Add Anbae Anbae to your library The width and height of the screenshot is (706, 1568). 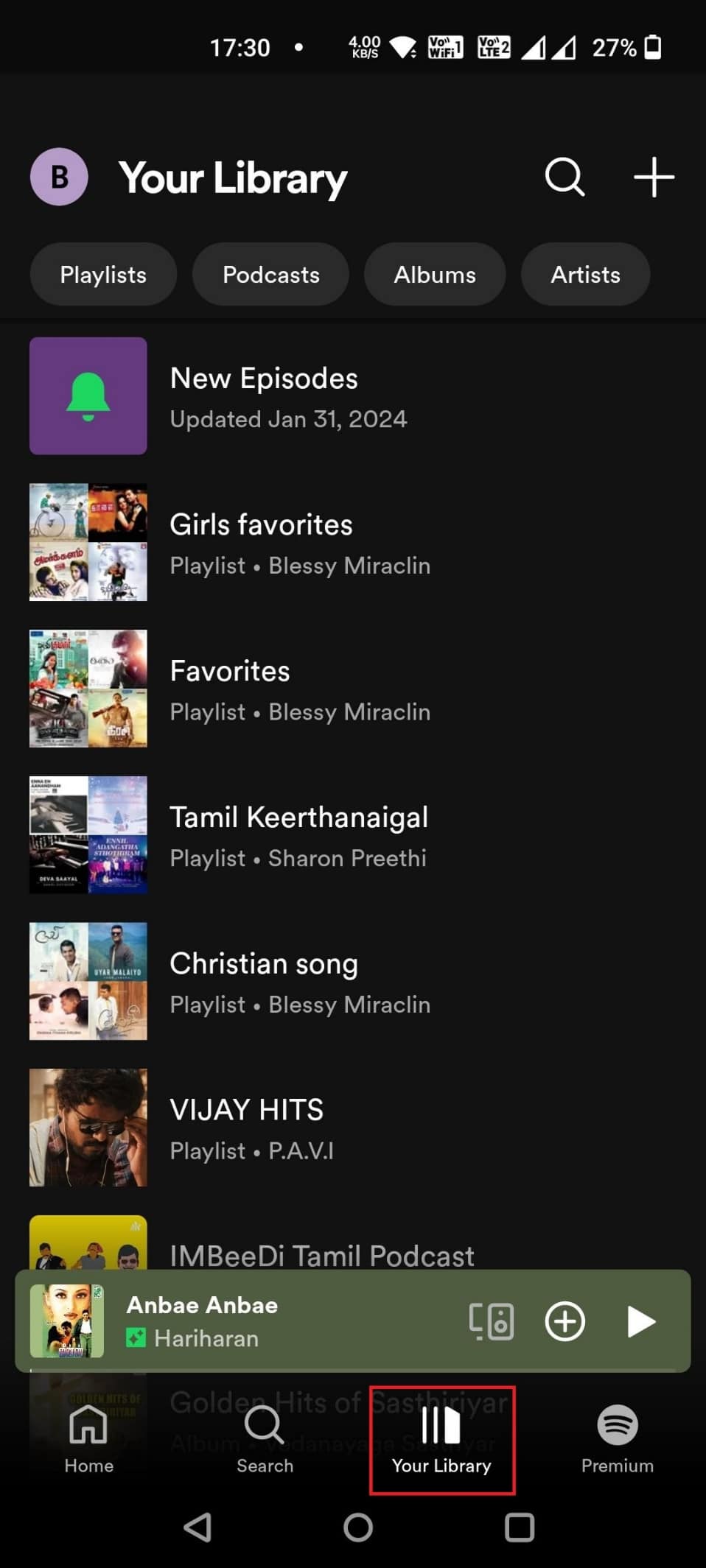[x=565, y=1321]
